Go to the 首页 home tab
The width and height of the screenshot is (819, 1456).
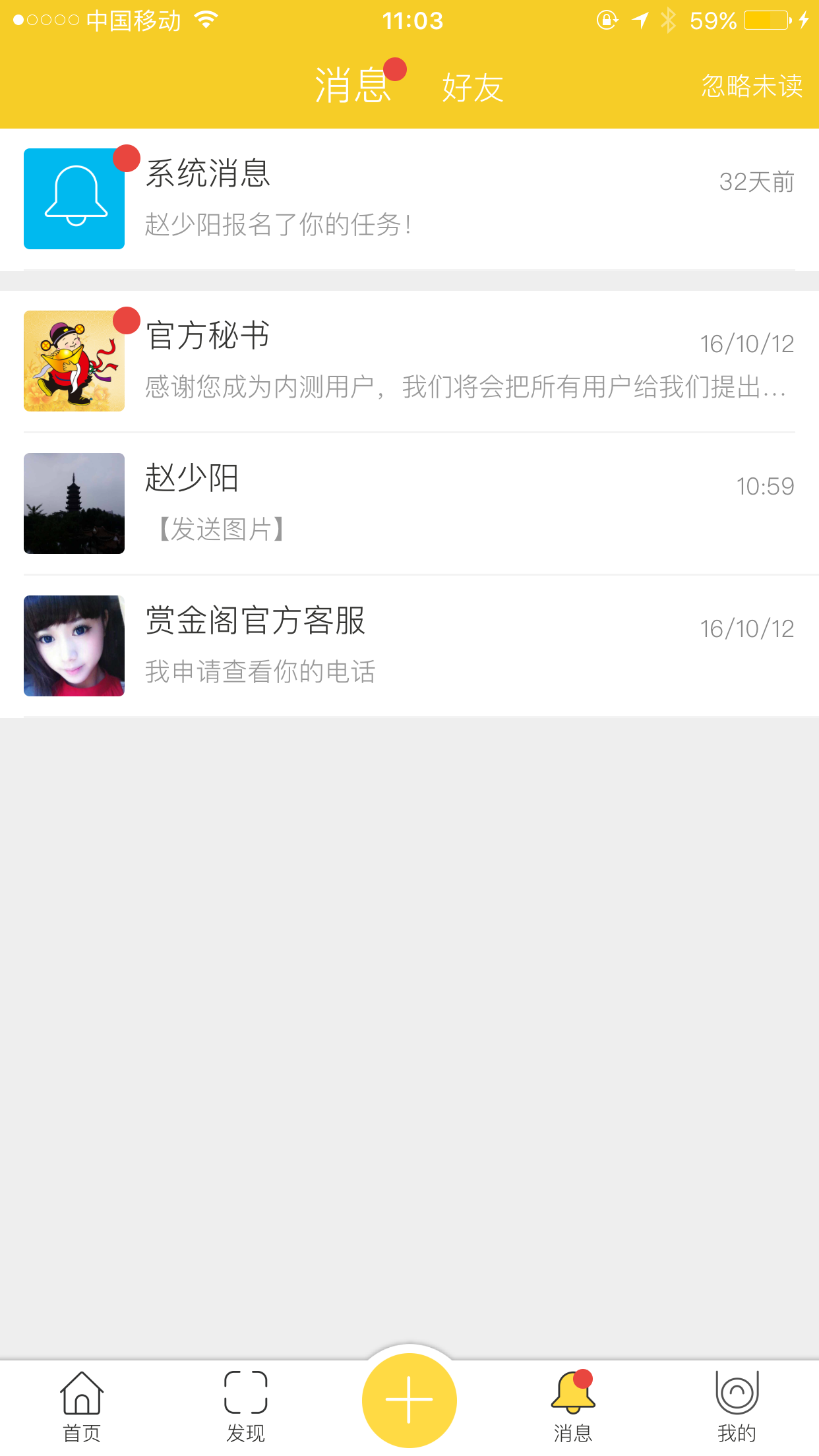82,1406
